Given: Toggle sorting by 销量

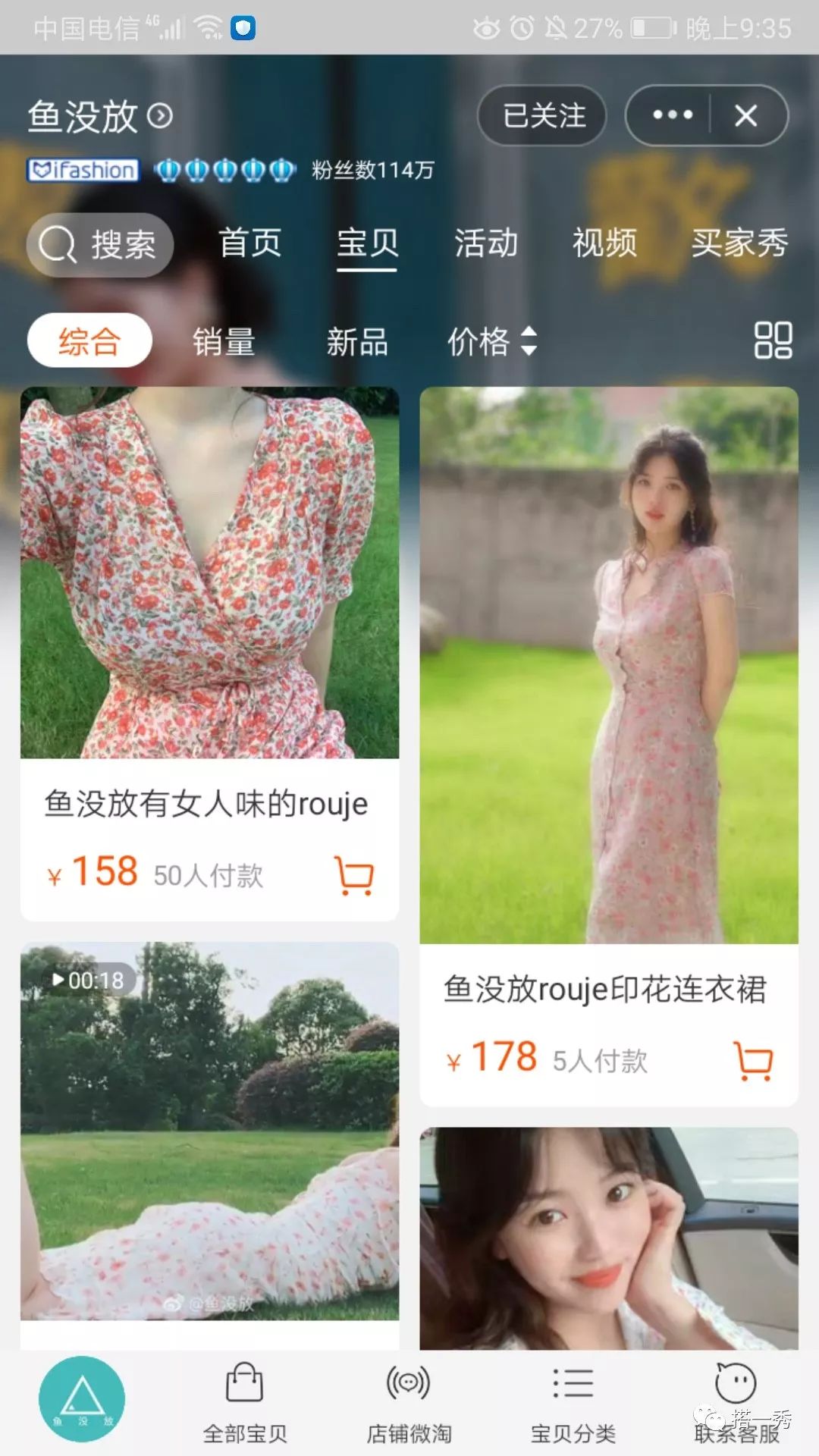Looking at the screenshot, I should coord(225,342).
